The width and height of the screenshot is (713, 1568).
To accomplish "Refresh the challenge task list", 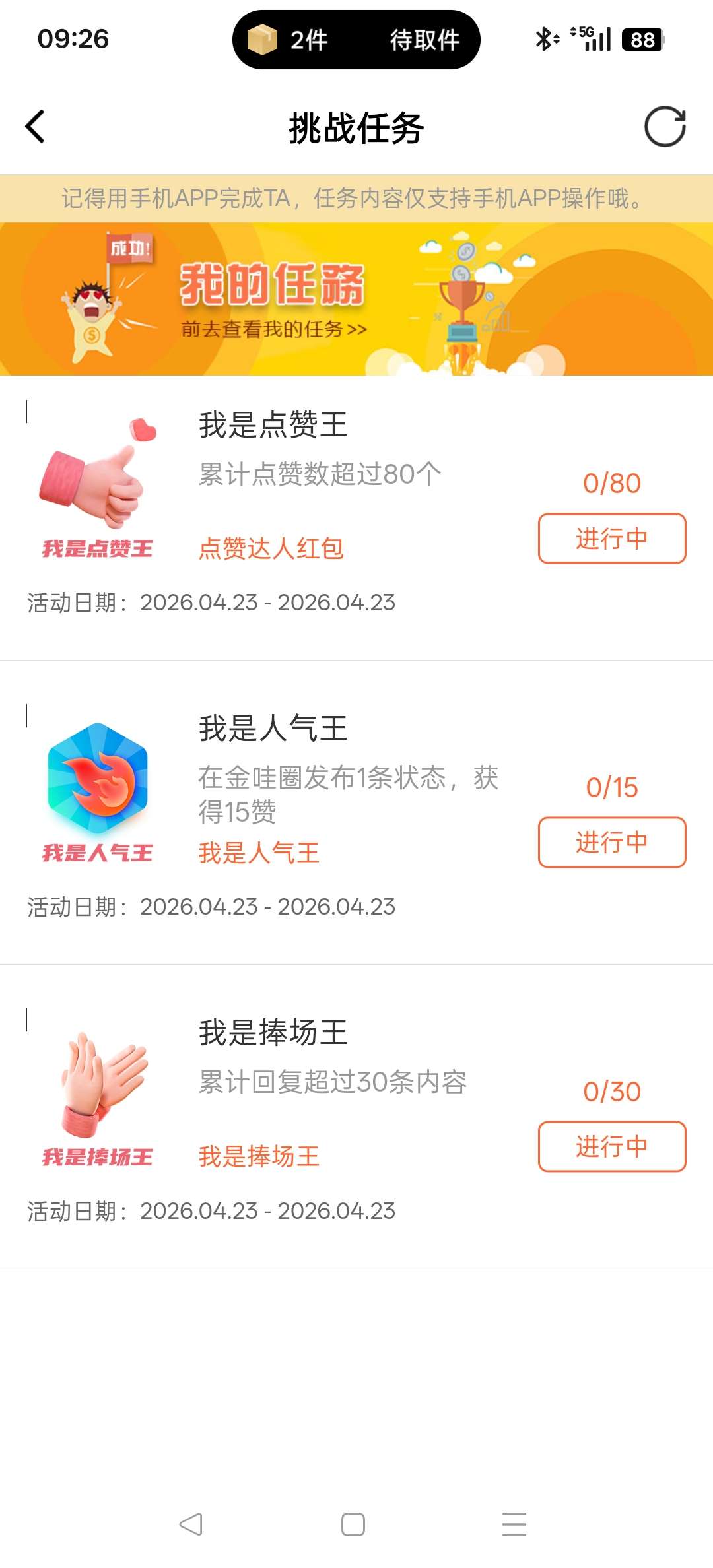I will coord(665,126).
